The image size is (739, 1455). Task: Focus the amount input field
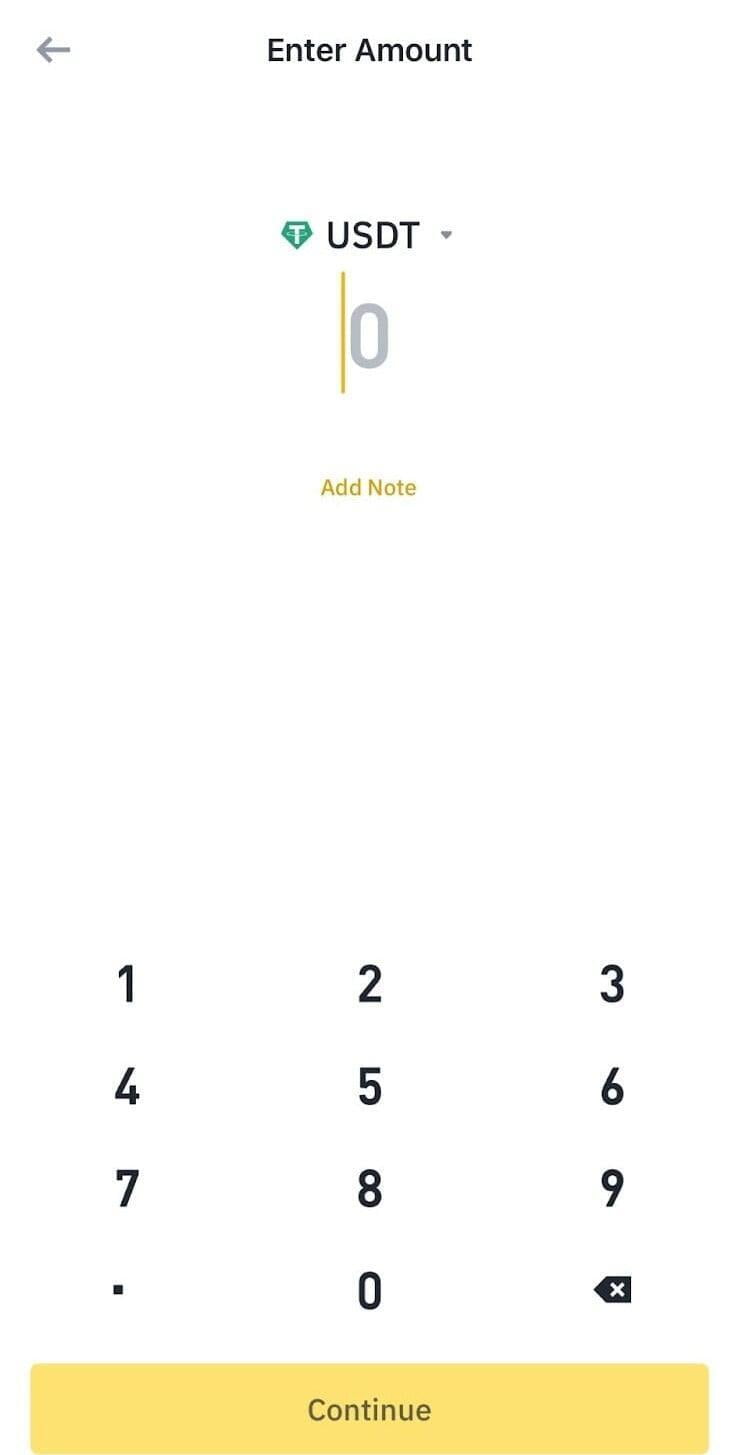pyautogui.click(x=368, y=336)
